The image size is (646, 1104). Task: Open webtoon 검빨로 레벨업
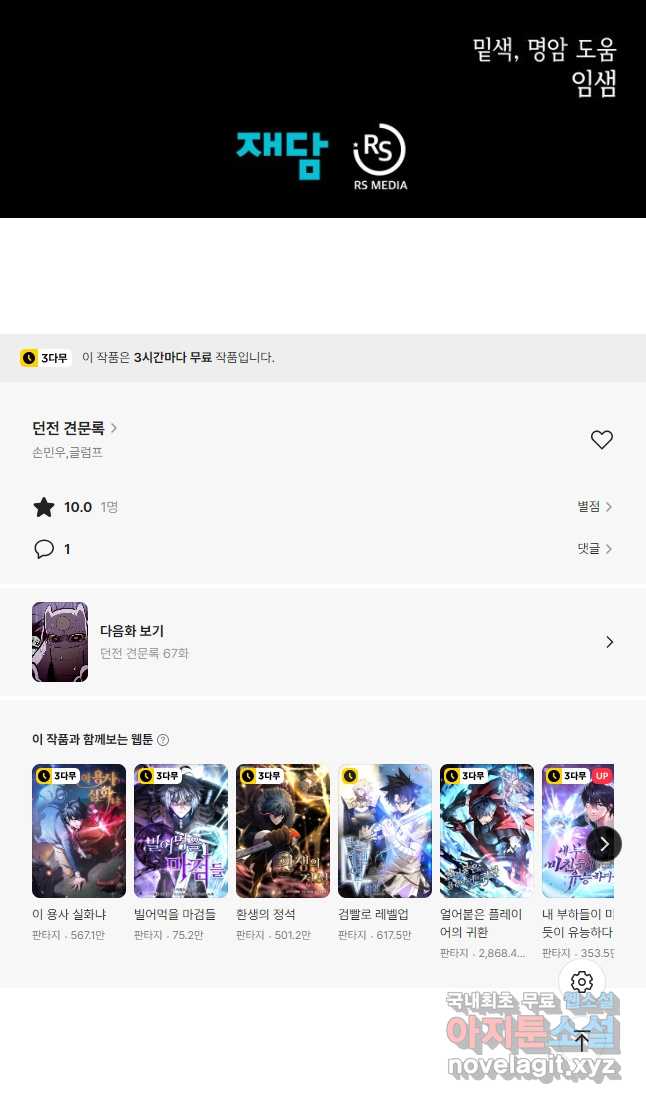385,853
